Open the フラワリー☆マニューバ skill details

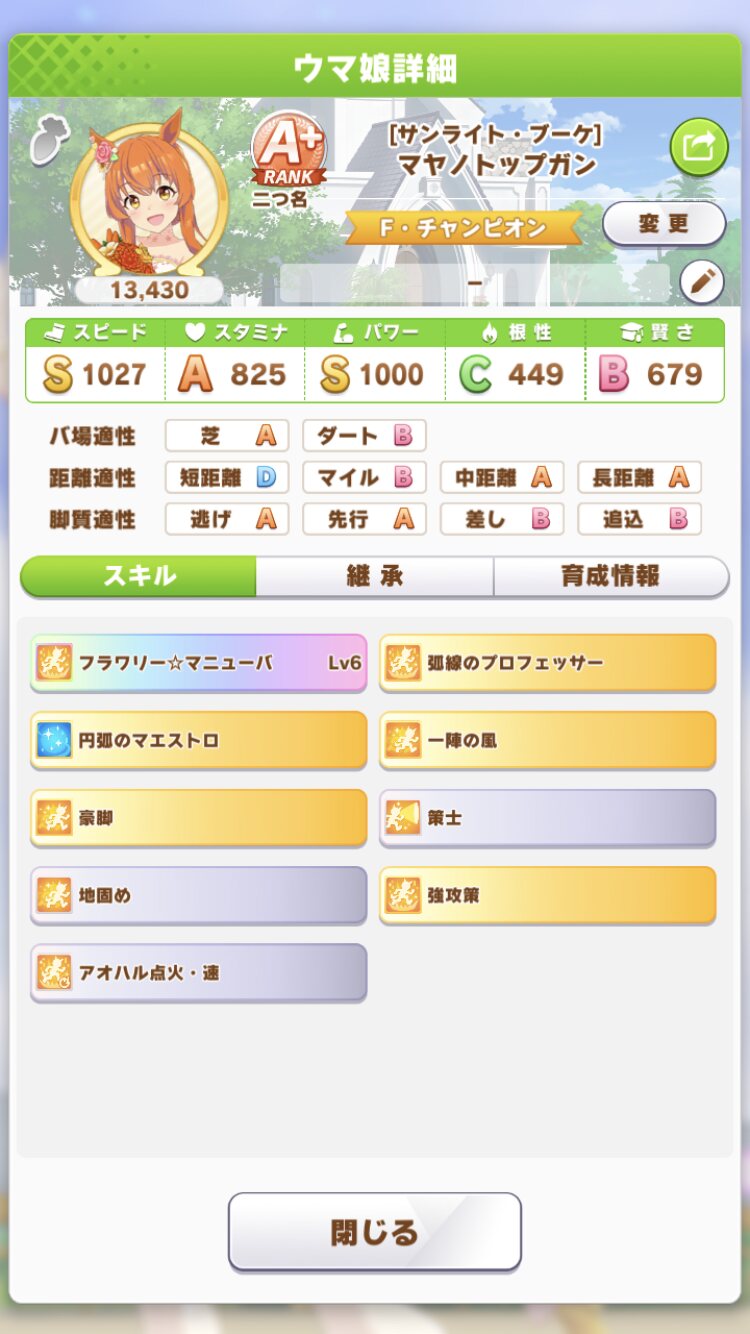(198, 662)
